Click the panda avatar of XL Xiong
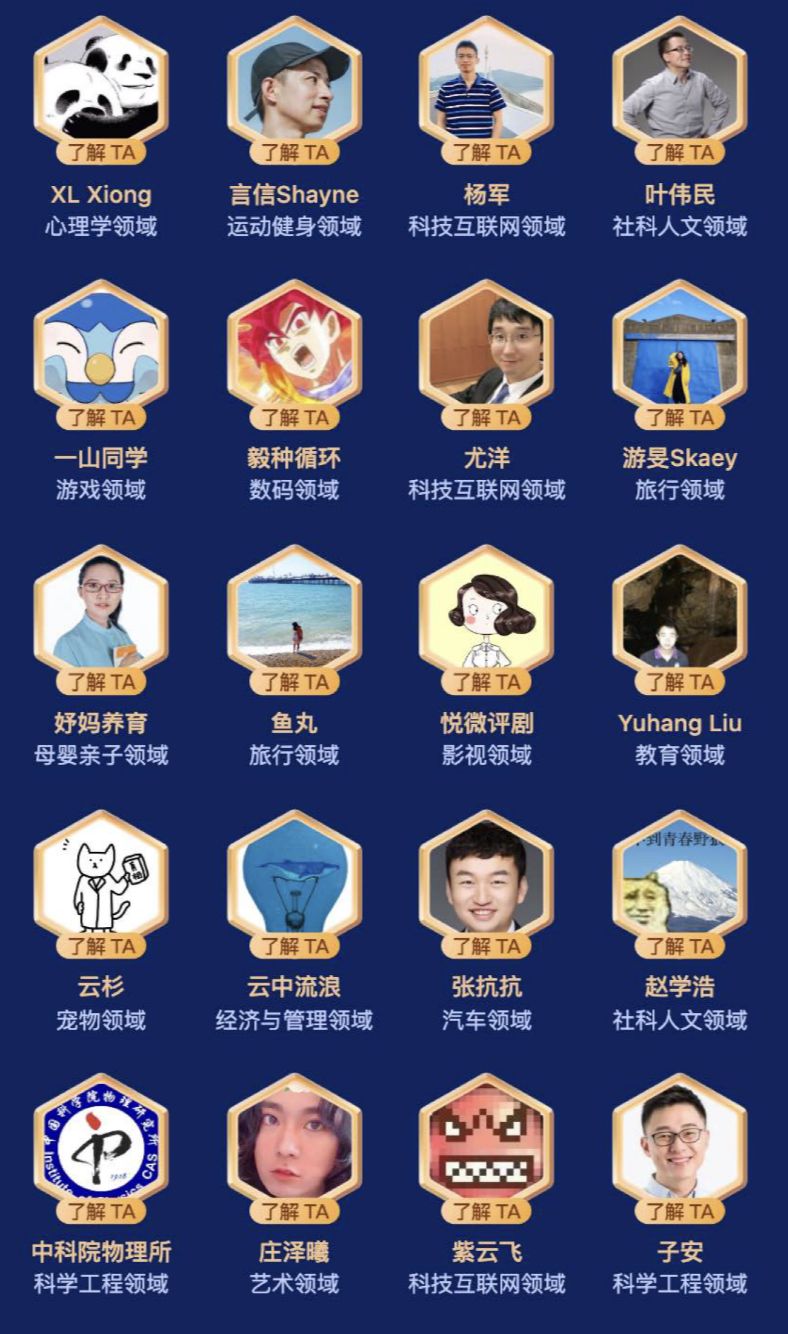The height and width of the screenshot is (1334, 788). (x=101, y=85)
